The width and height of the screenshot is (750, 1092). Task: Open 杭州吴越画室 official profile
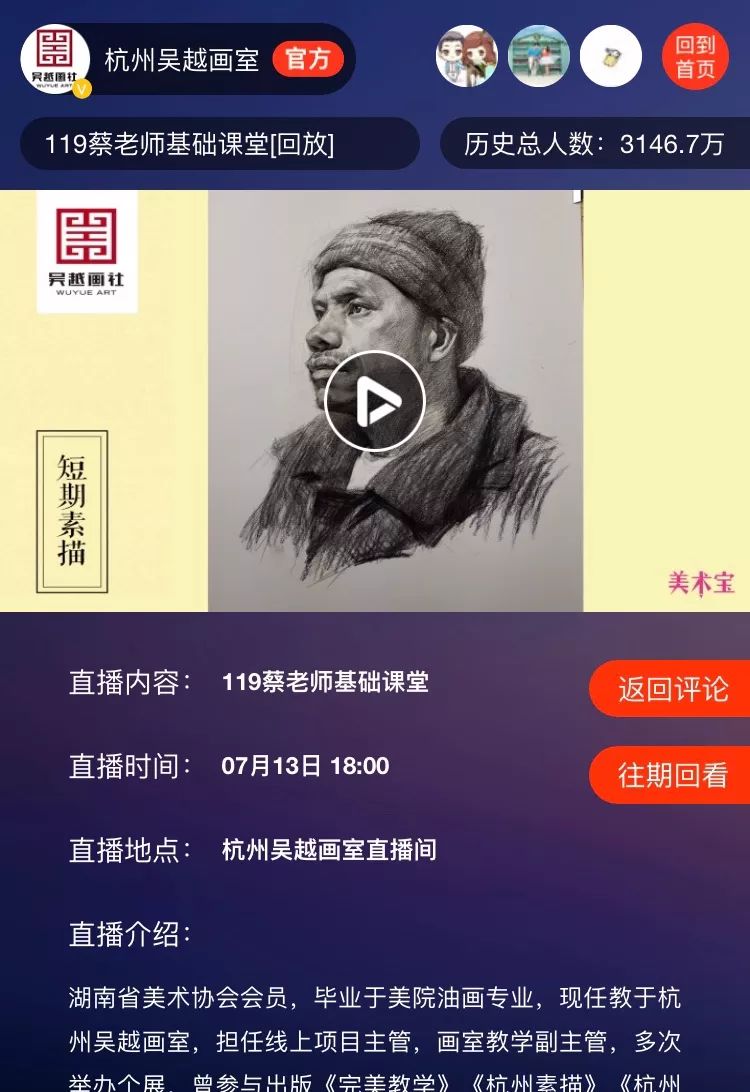[x=180, y=59]
